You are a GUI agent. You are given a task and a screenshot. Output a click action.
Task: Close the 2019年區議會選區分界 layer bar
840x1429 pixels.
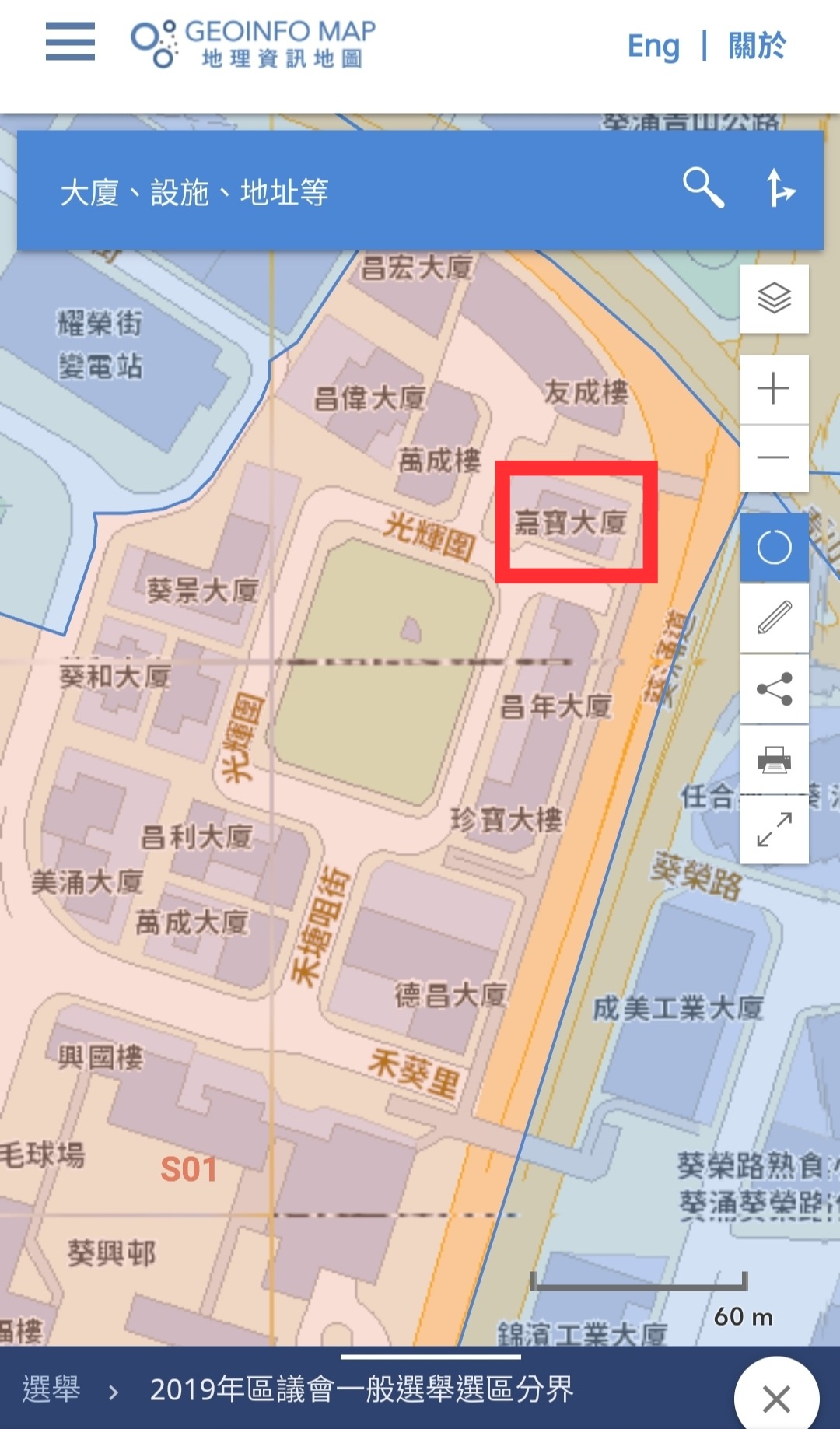(x=776, y=1399)
